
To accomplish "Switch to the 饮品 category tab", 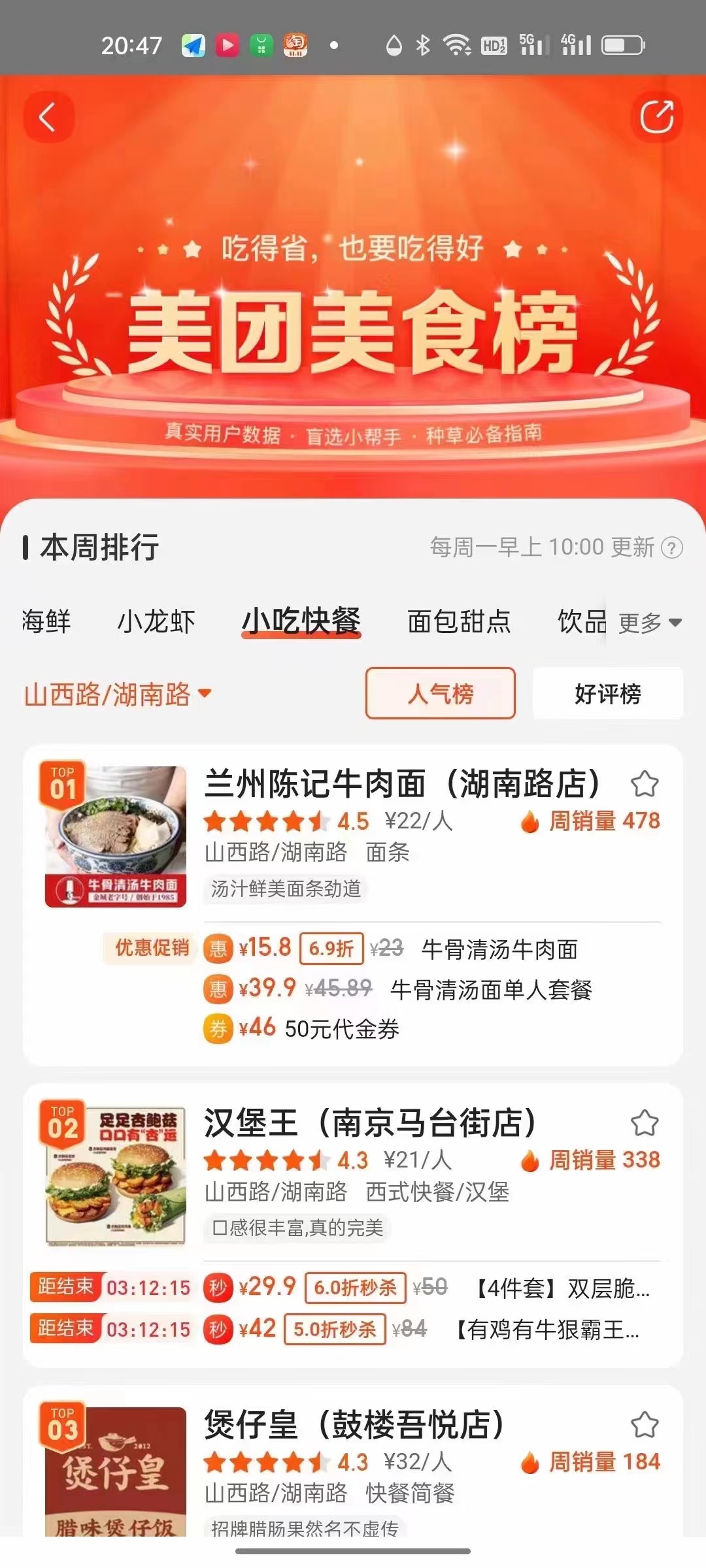I will 580,621.
